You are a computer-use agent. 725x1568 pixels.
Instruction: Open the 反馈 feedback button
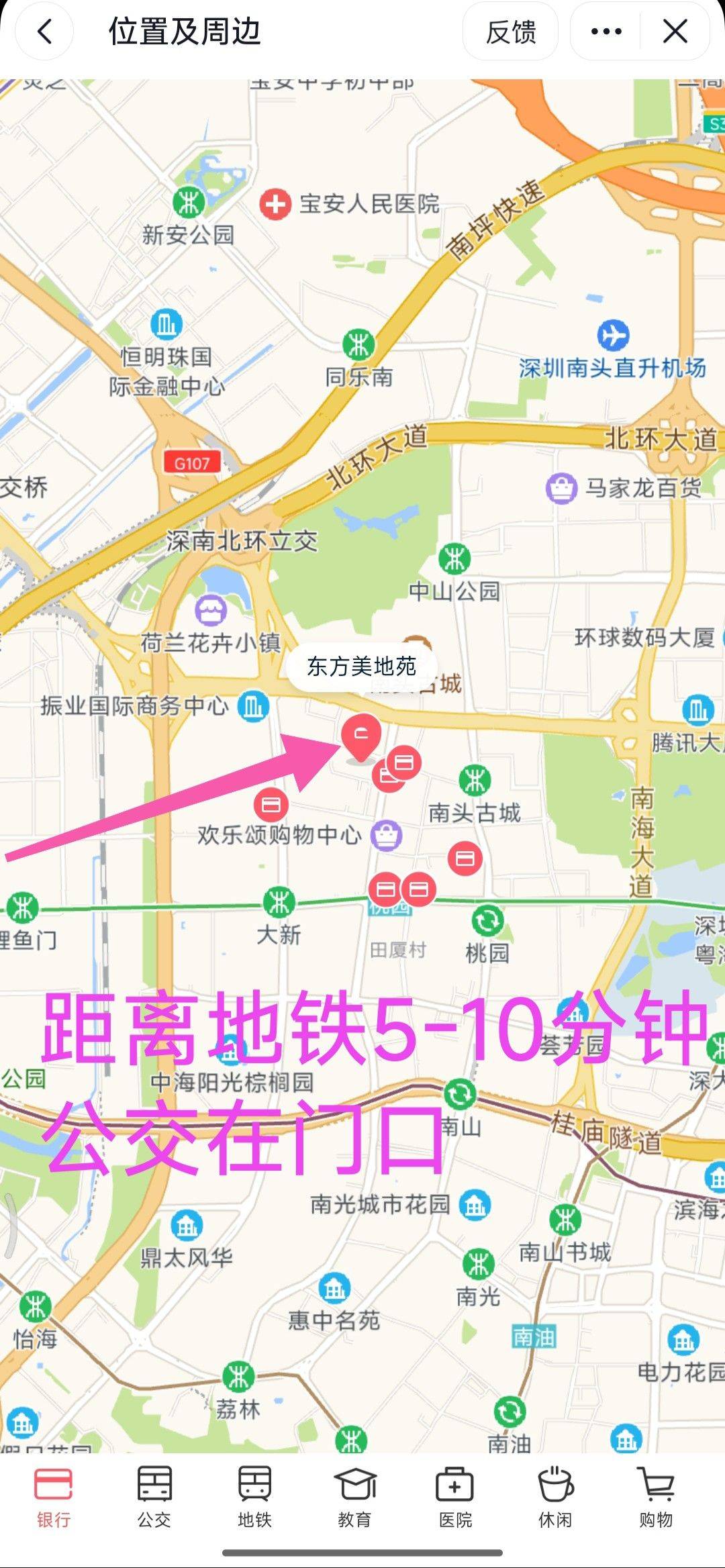(x=511, y=32)
